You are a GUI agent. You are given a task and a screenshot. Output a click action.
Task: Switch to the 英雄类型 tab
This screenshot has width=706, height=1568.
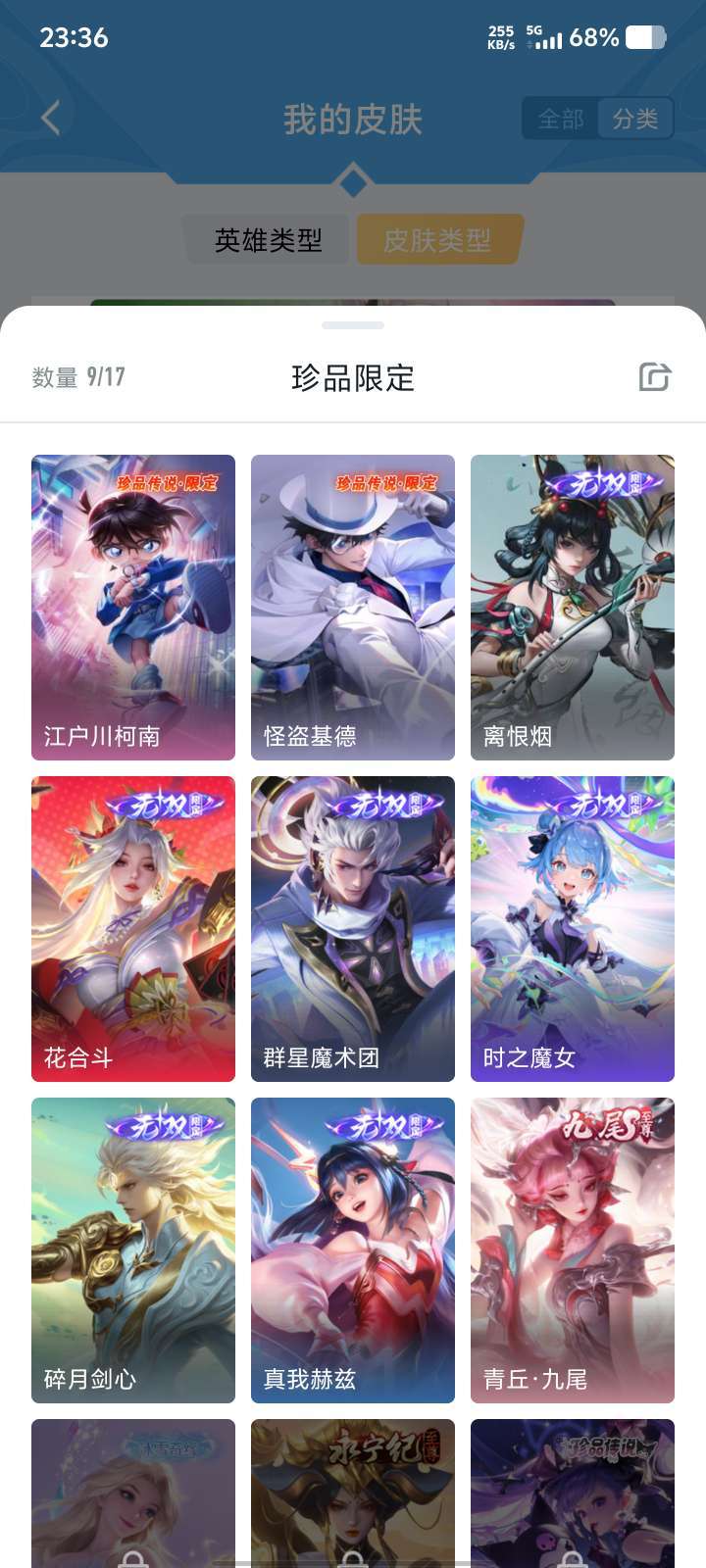[267, 238]
